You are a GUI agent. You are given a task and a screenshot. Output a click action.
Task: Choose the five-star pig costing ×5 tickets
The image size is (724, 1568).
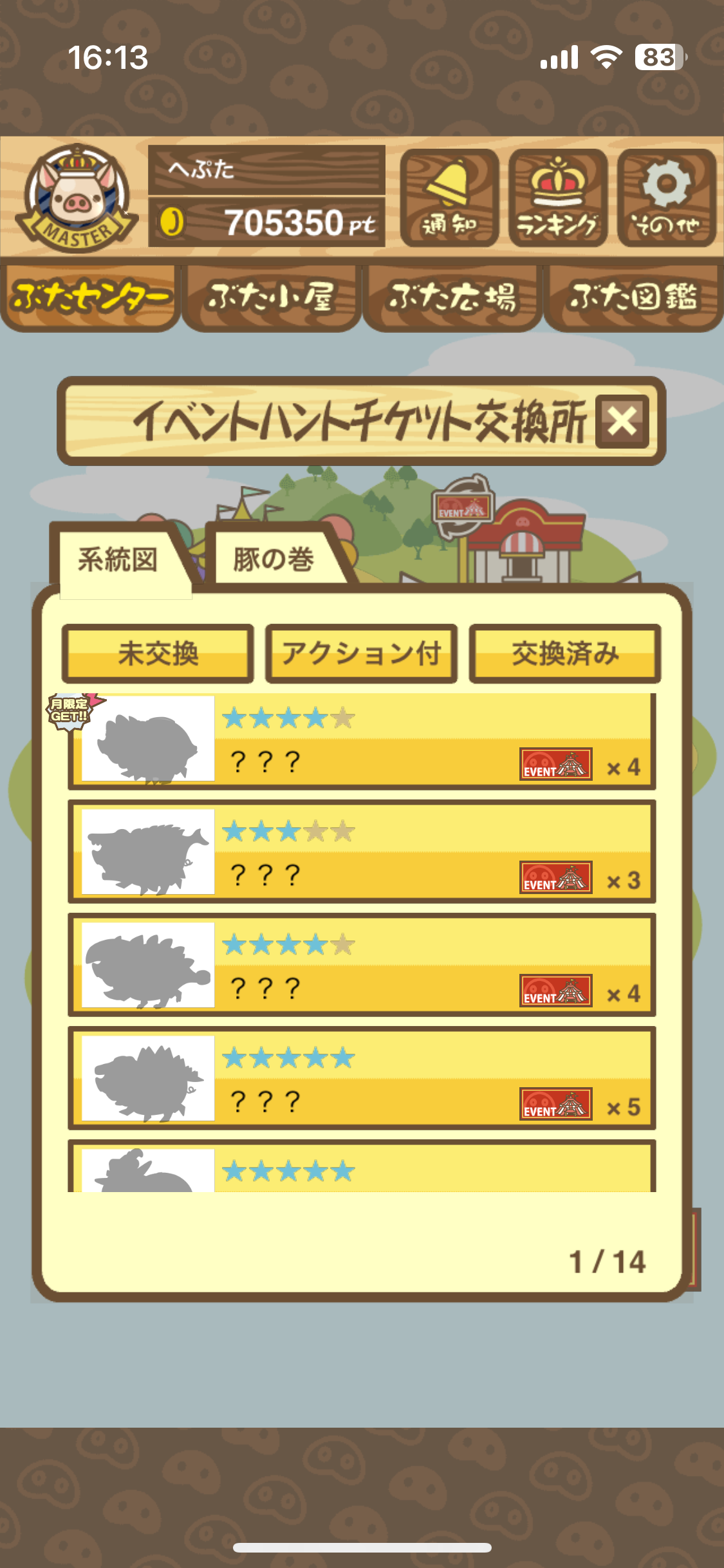(x=362, y=1079)
